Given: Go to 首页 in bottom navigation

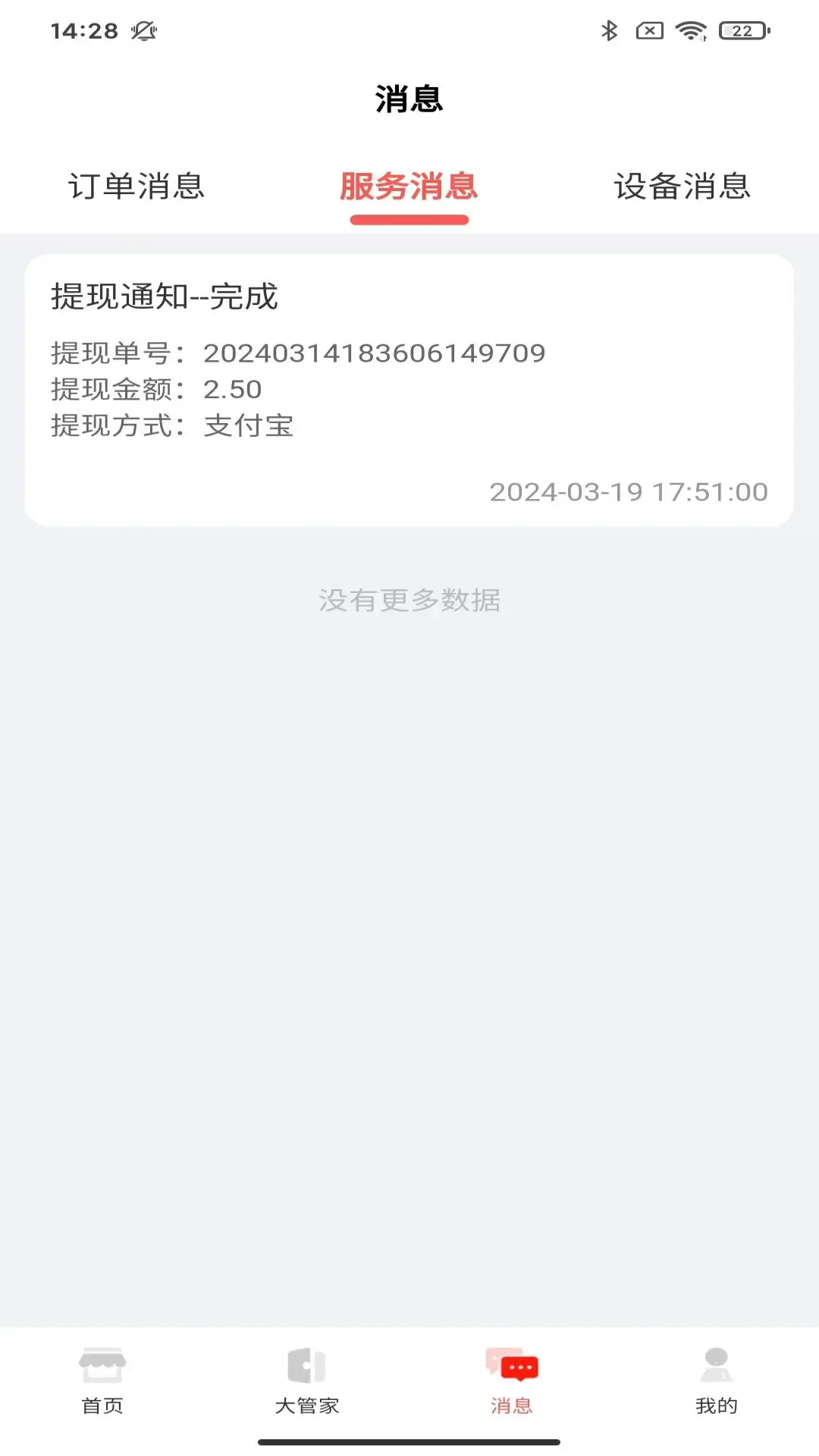Looking at the screenshot, I should coord(102,1382).
